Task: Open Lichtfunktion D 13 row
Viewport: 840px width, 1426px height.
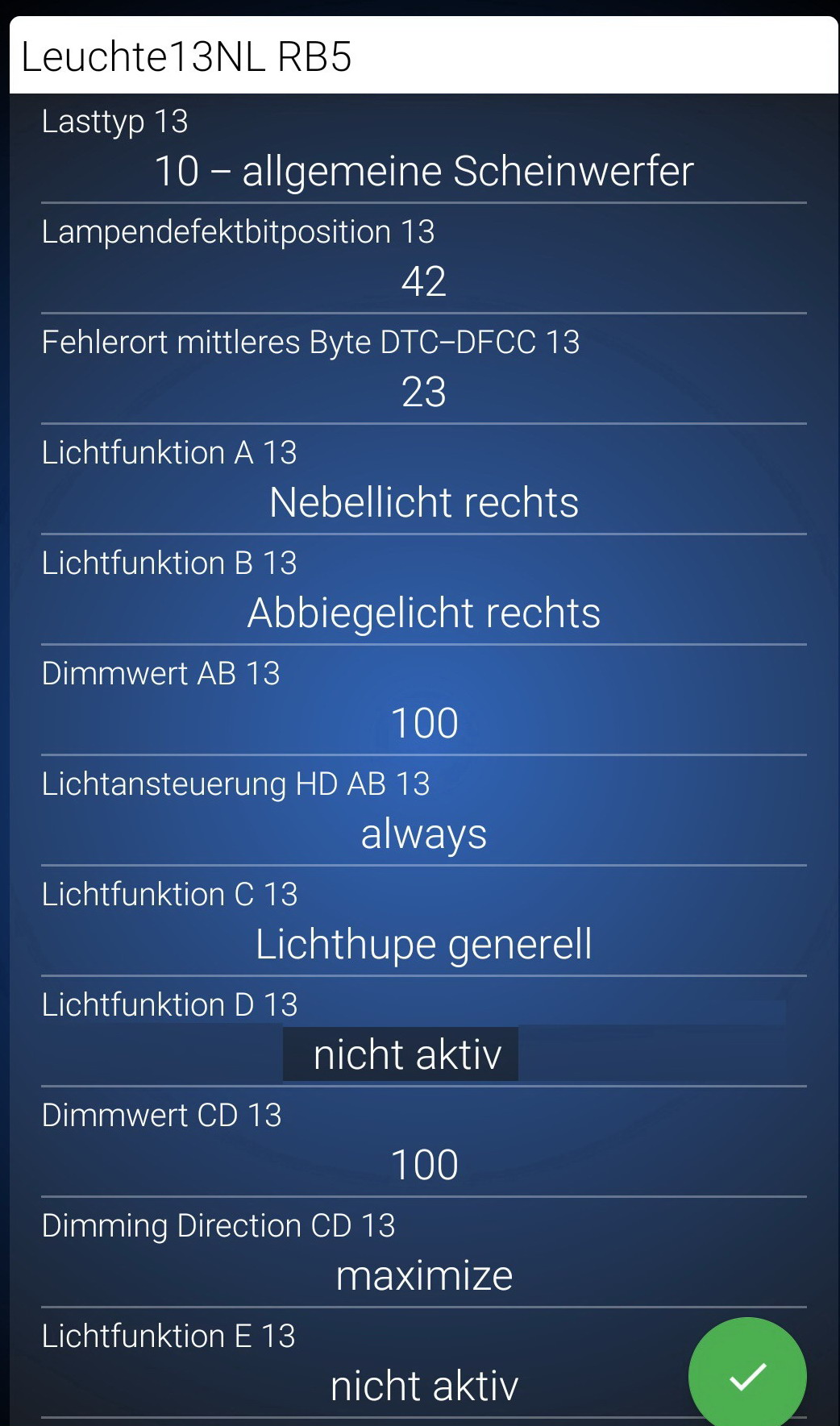Action: 424,1032
